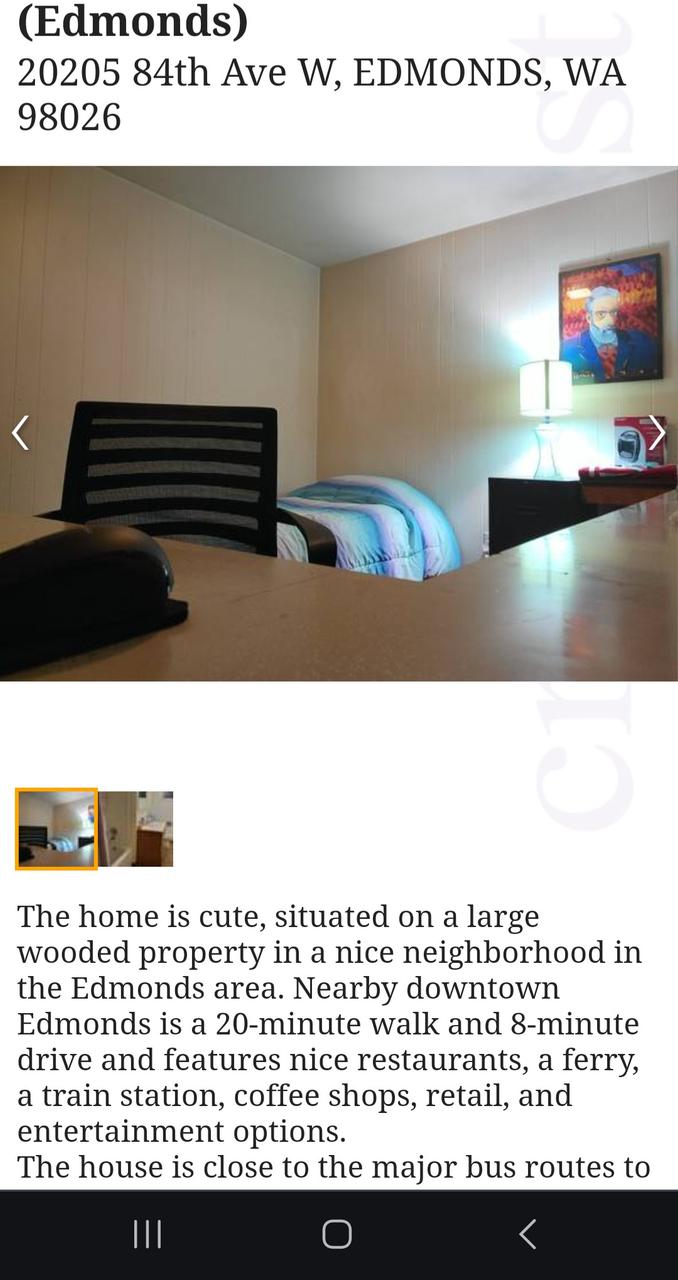The image size is (678, 1280).
Task: Show the previous listing photo
Action: click(20, 432)
